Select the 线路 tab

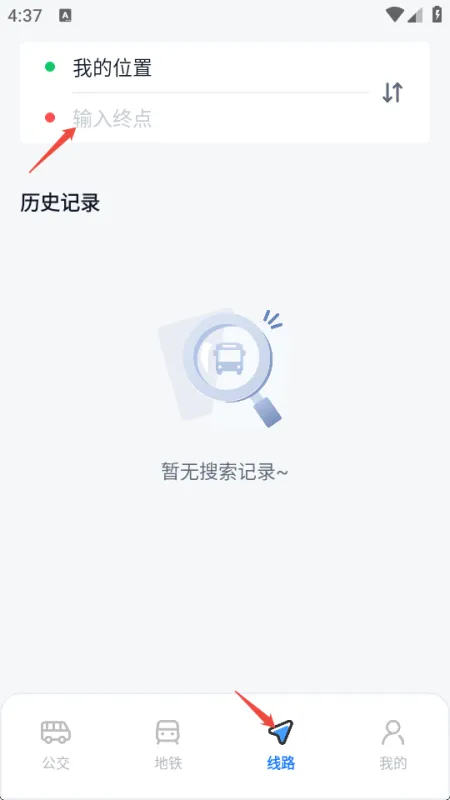coord(281,745)
